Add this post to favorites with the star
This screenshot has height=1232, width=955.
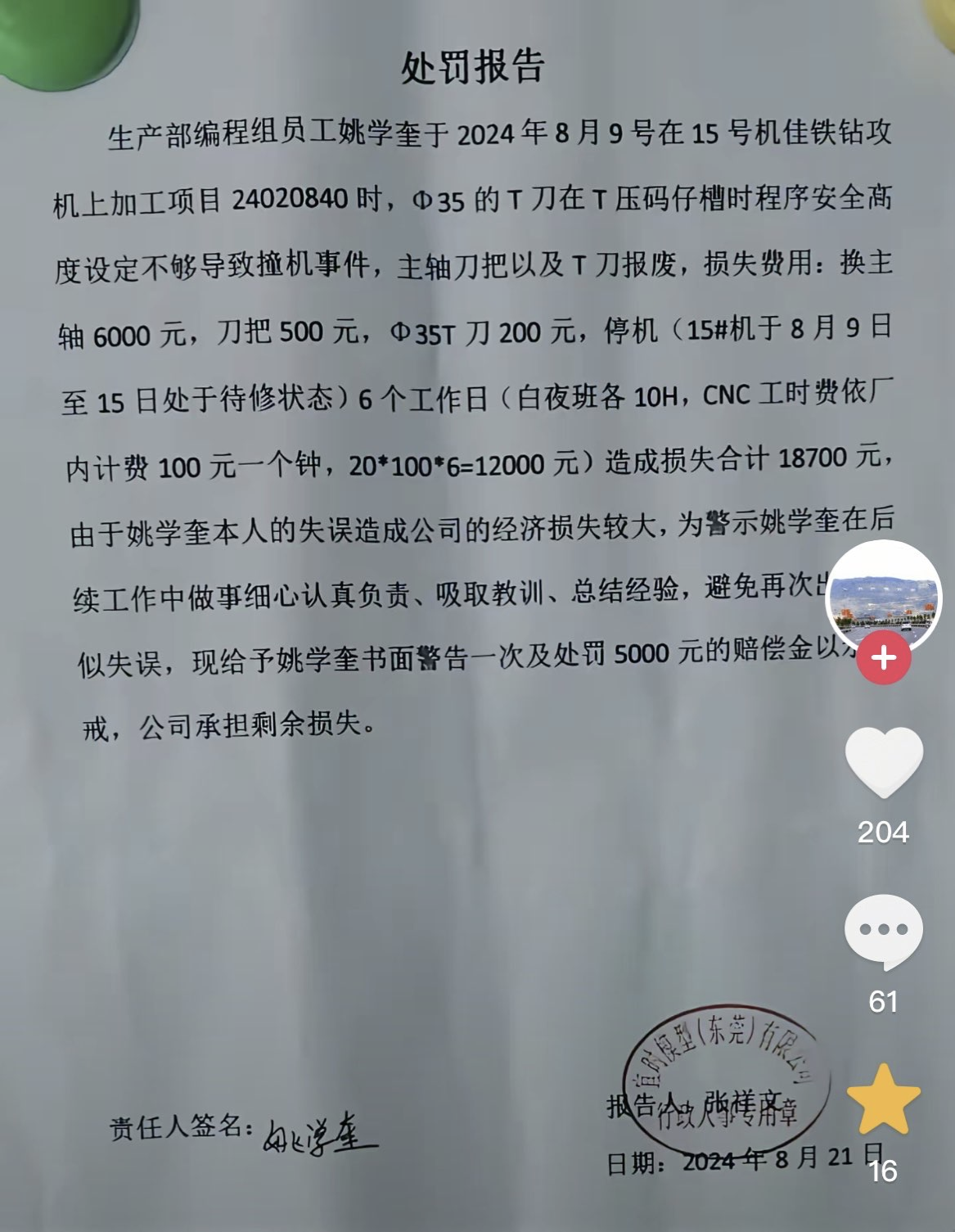pyautogui.click(x=884, y=1100)
